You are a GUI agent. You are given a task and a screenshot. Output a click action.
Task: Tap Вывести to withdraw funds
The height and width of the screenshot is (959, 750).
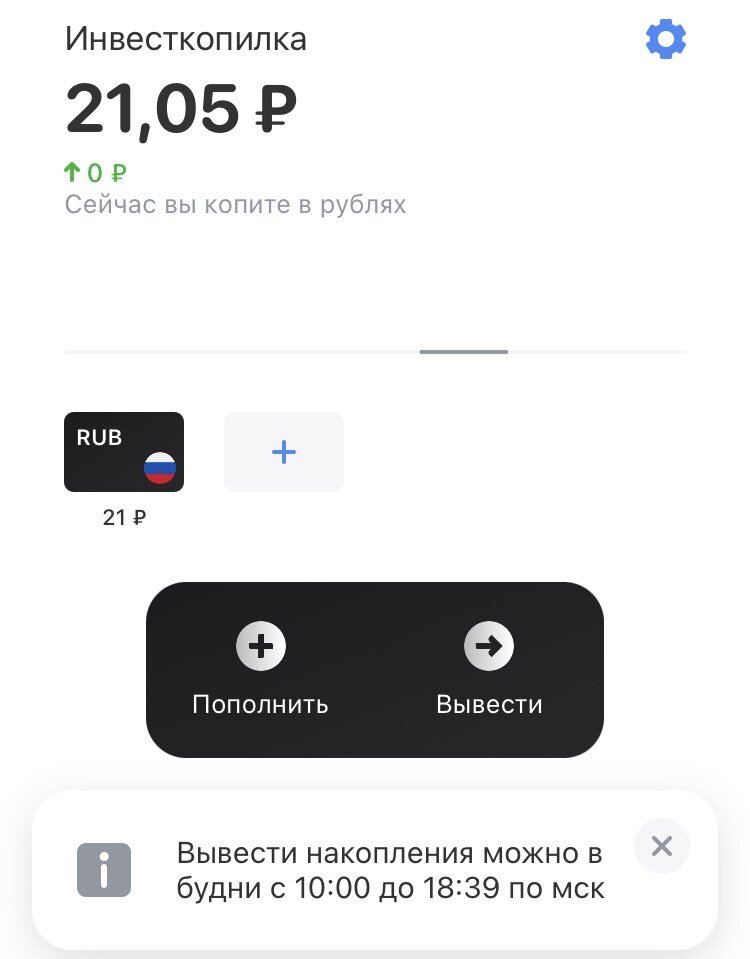point(489,669)
